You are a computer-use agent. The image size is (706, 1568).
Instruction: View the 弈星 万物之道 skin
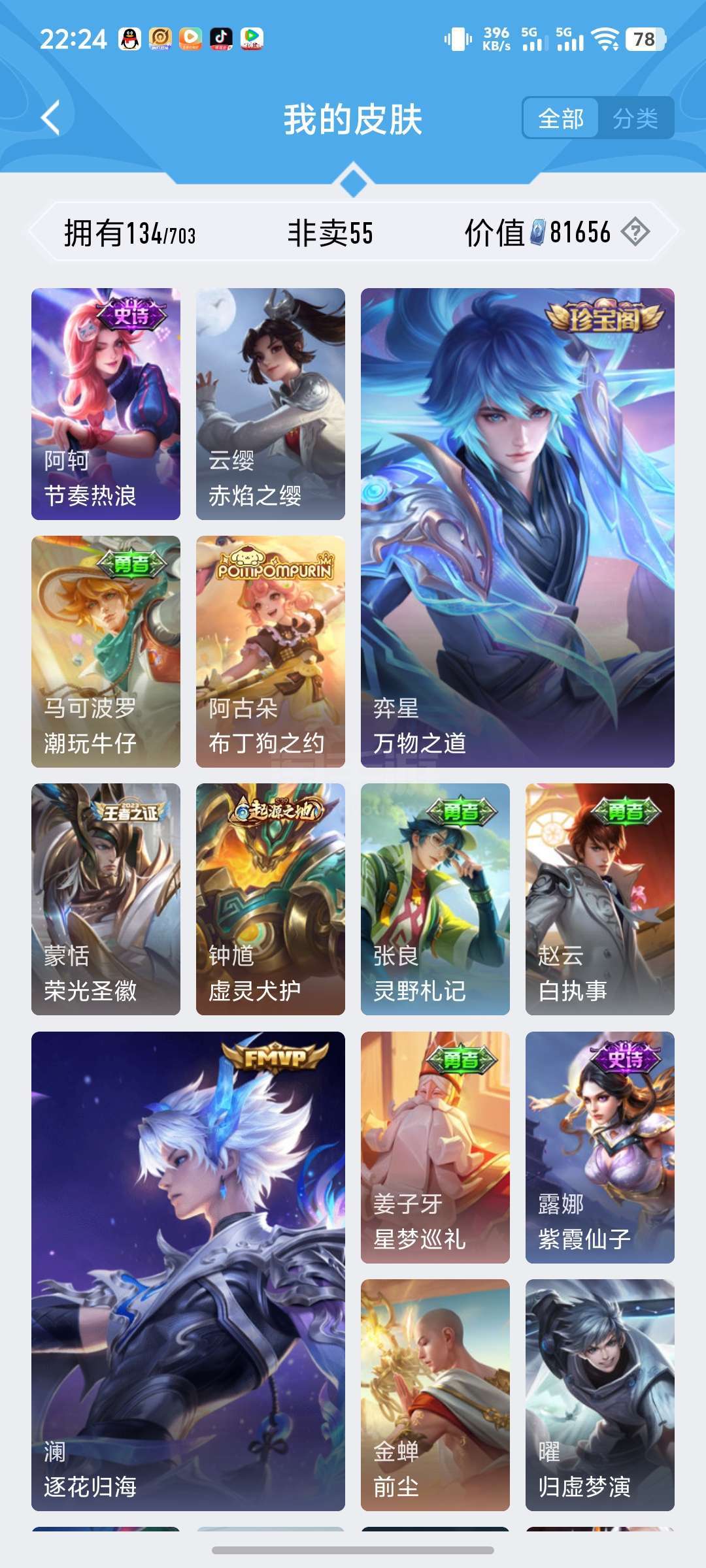[518, 528]
